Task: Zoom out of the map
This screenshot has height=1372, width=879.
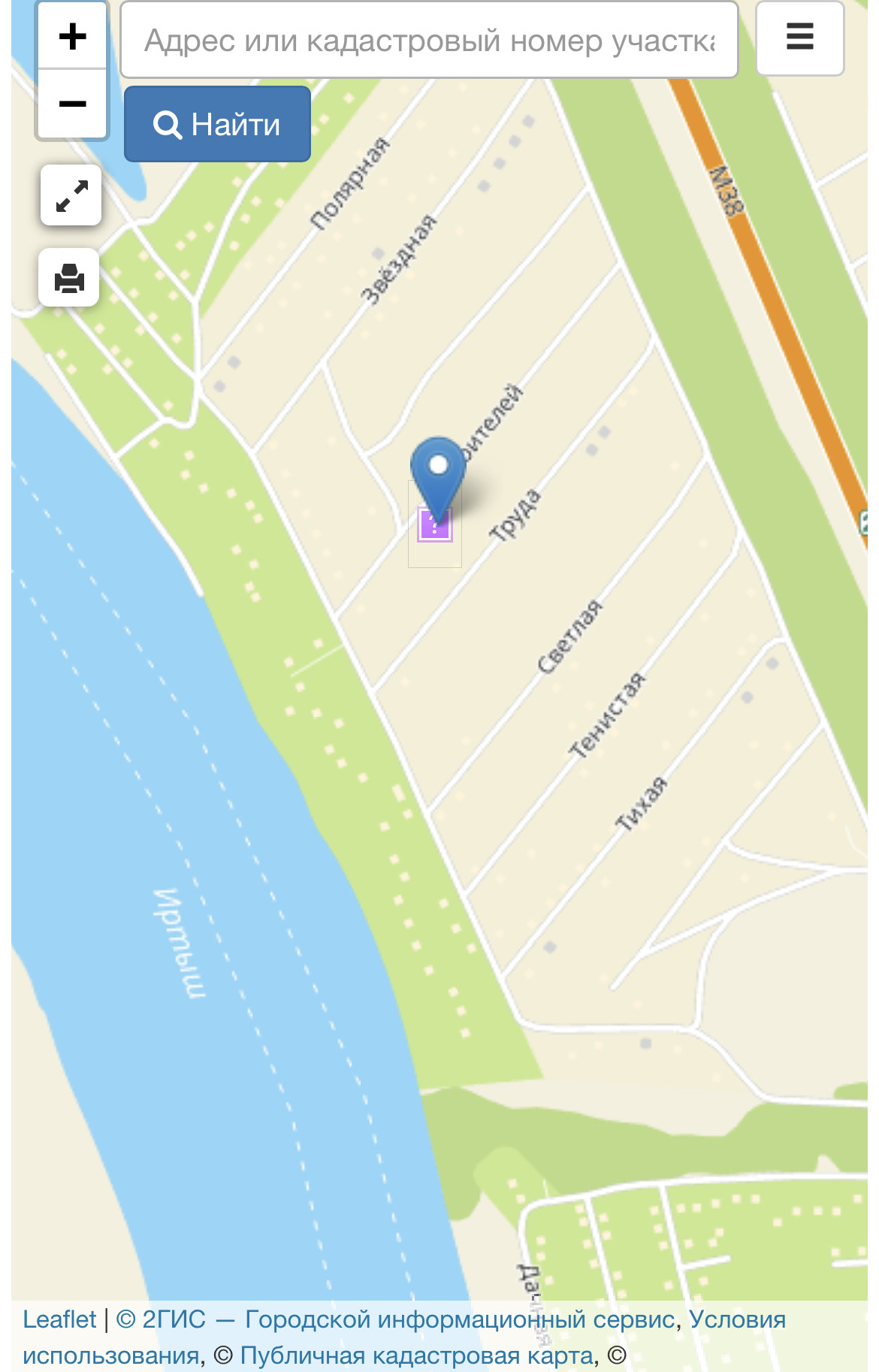Action: [x=72, y=104]
